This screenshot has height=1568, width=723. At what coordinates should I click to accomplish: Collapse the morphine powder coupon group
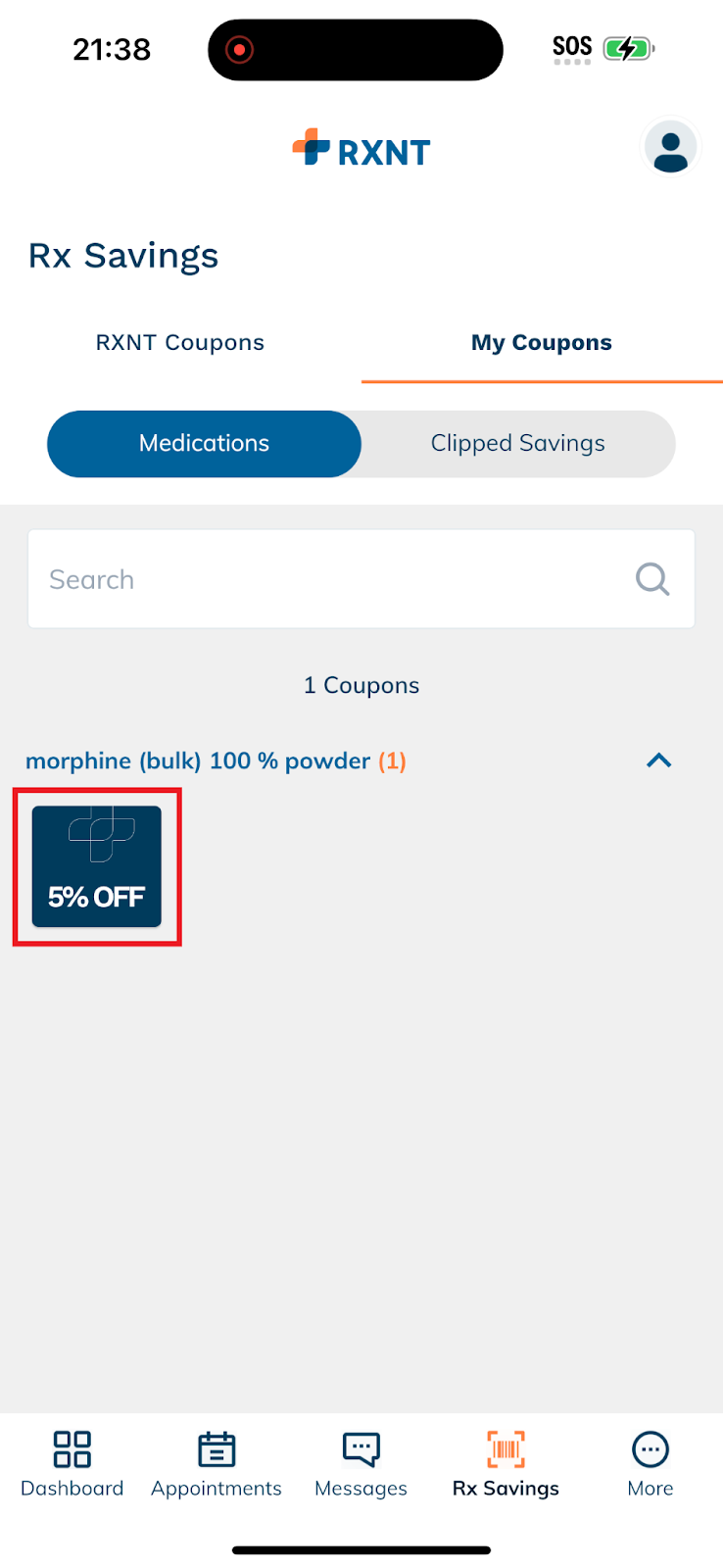pyautogui.click(x=658, y=760)
